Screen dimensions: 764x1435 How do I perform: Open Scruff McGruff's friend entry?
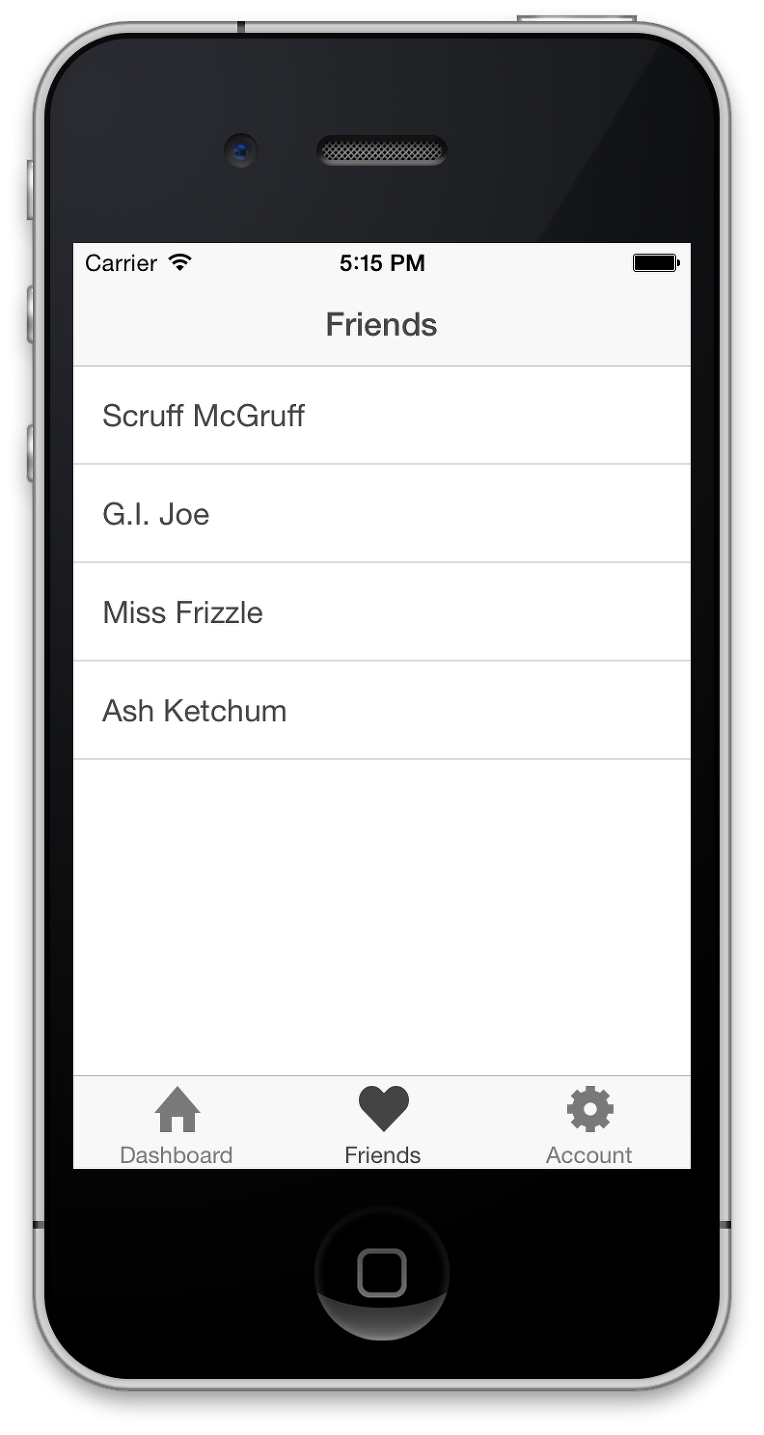click(380, 415)
